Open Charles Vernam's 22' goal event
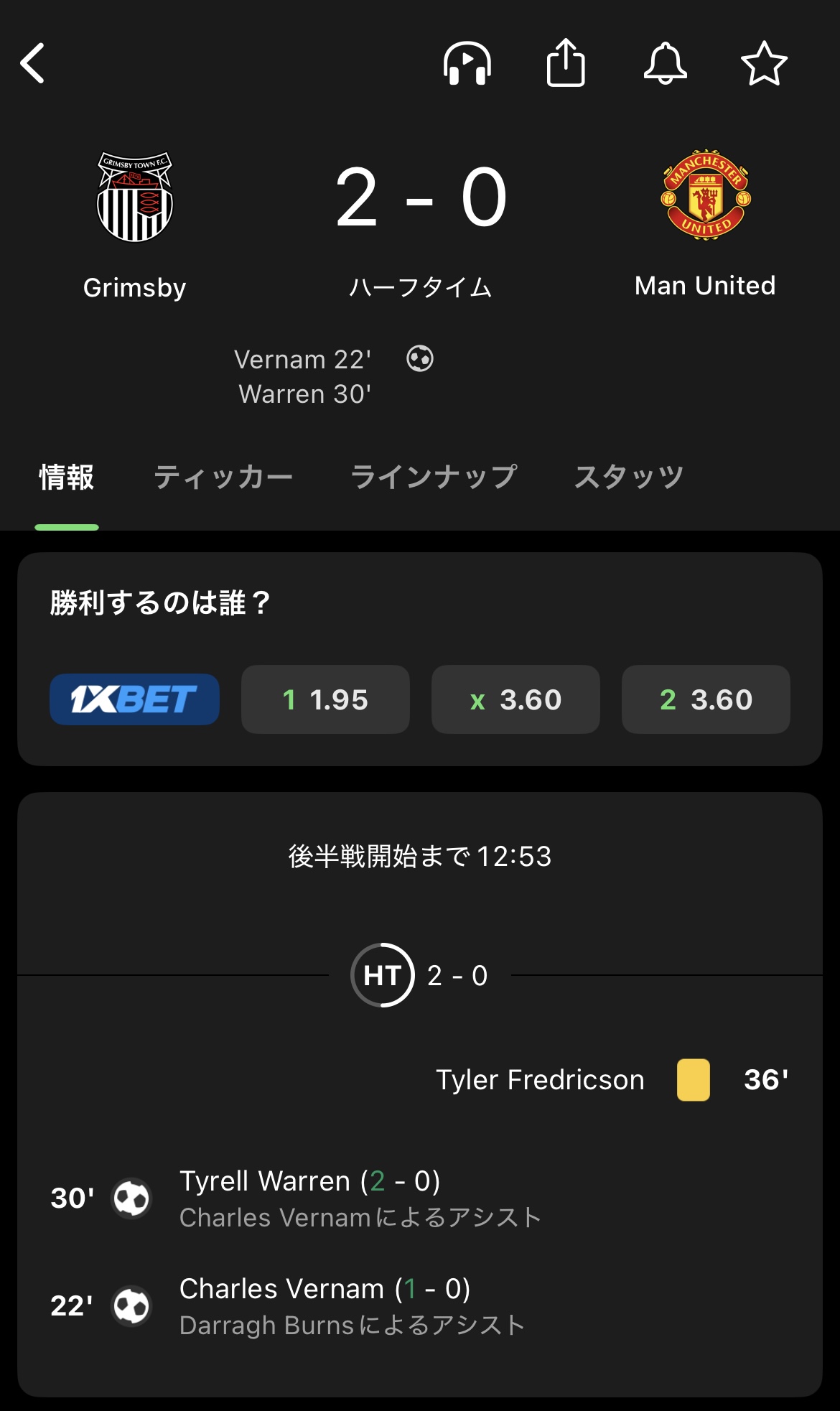 point(325,1305)
